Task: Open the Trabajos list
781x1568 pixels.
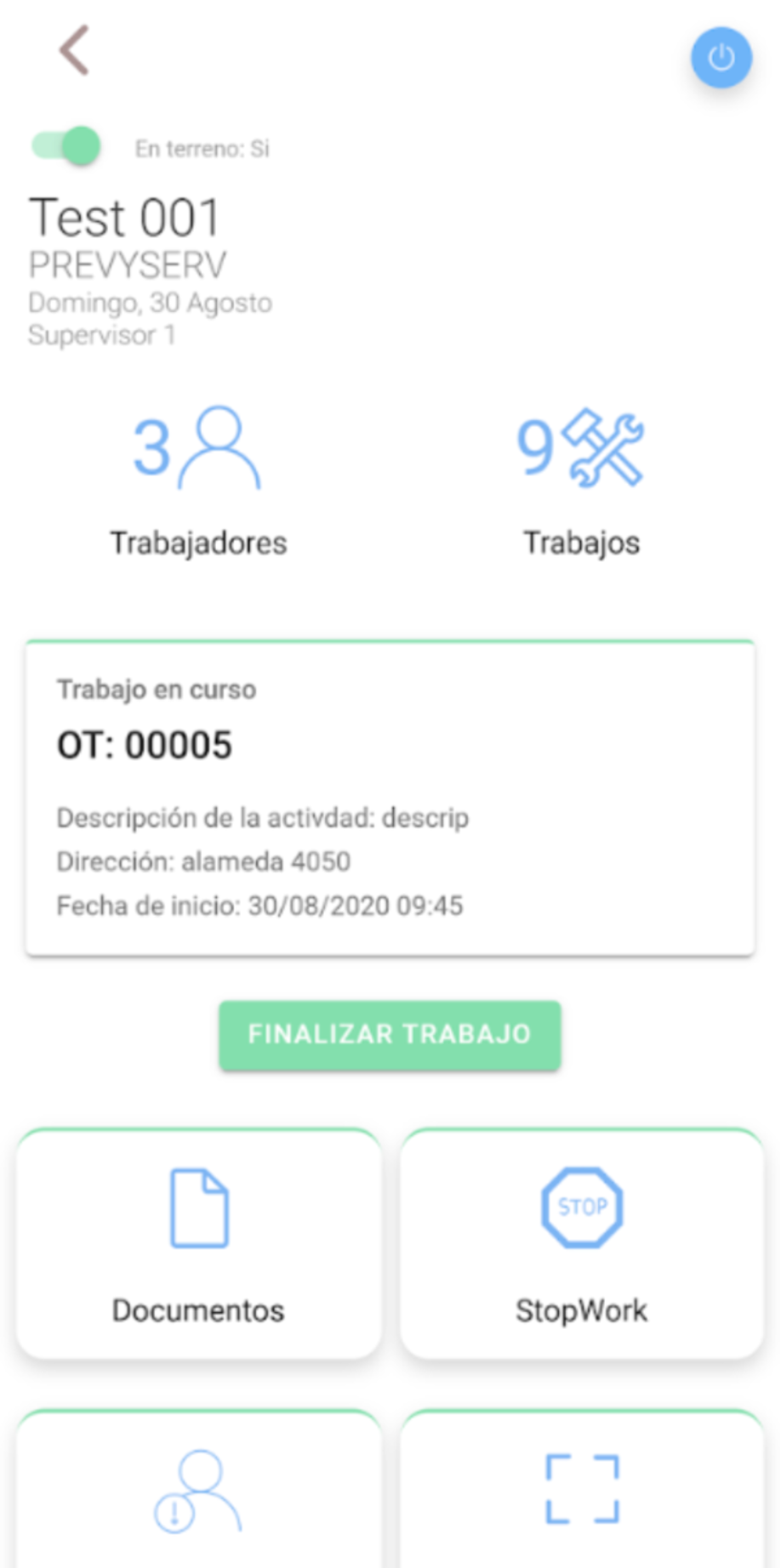Action: pos(581,481)
